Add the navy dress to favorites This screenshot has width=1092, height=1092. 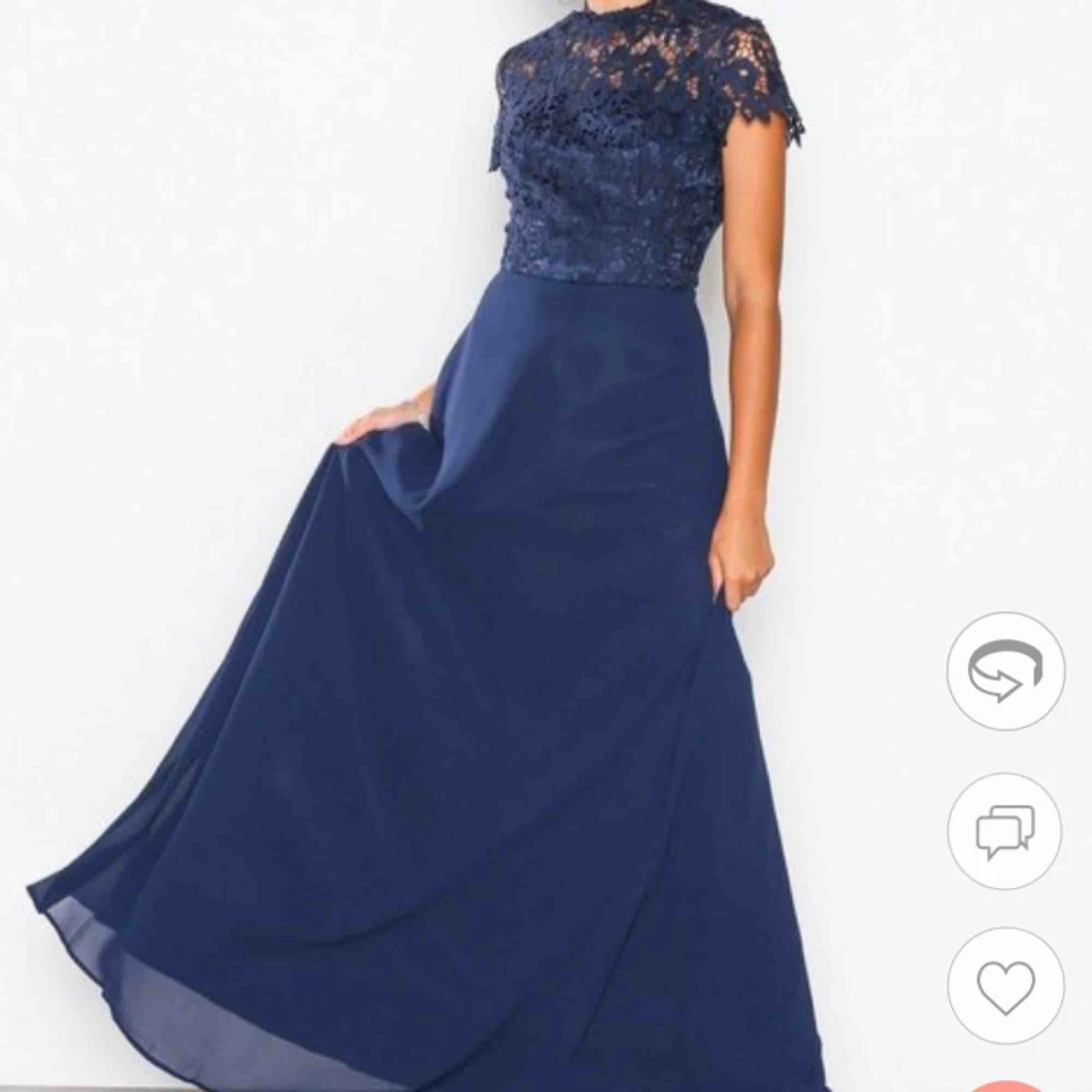(1006, 986)
